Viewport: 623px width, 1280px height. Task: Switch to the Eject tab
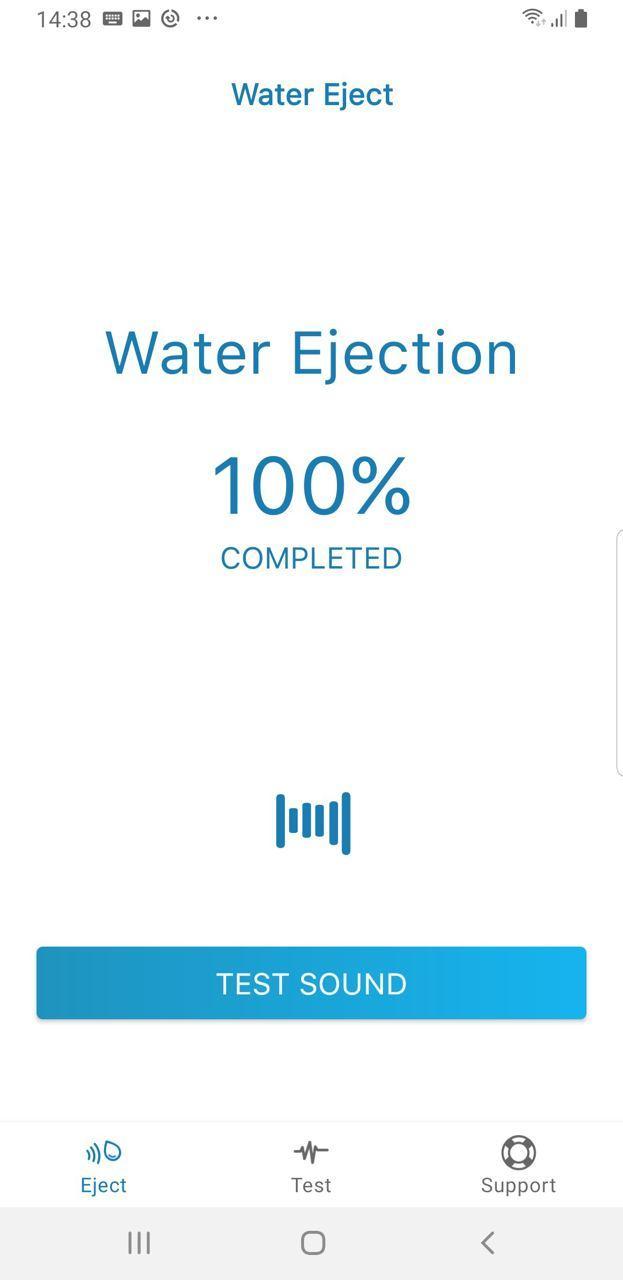tap(104, 1165)
